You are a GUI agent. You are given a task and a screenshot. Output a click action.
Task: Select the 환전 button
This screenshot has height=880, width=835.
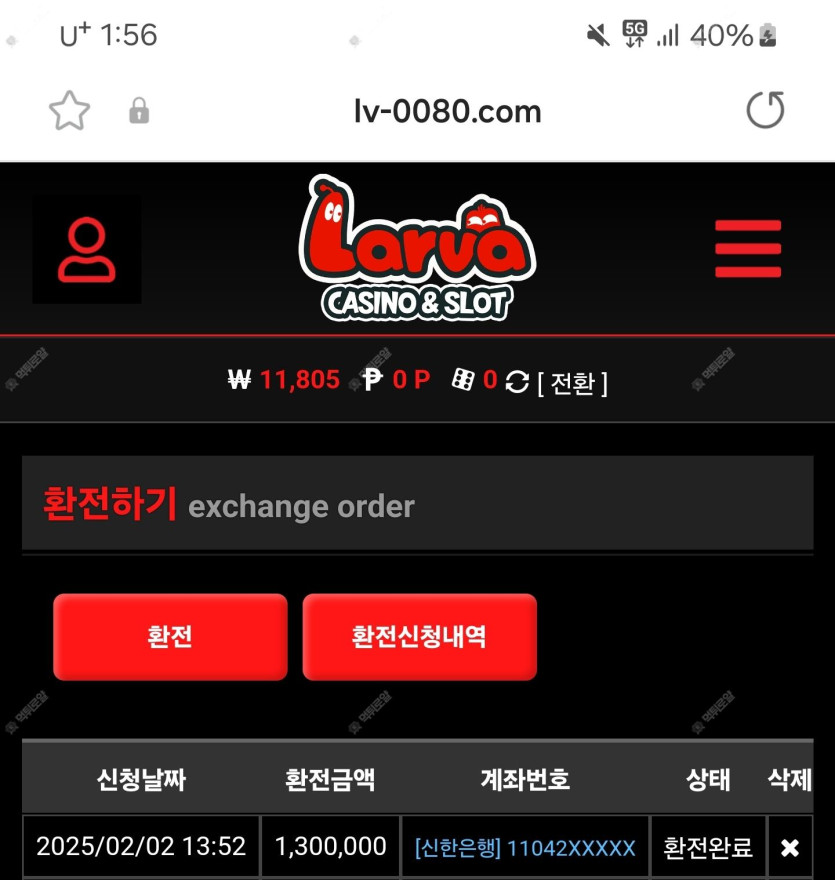coord(170,637)
